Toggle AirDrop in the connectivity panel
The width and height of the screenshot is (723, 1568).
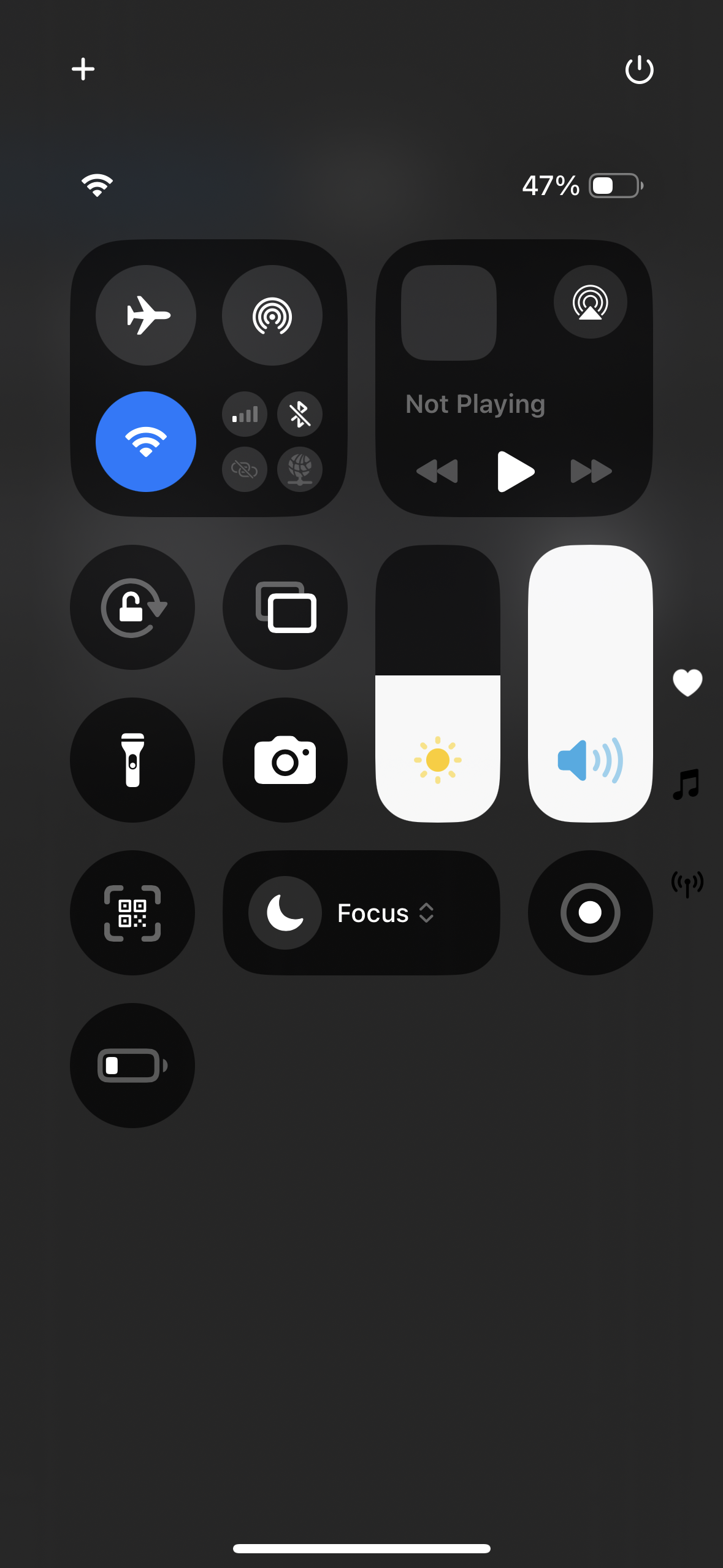(272, 315)
